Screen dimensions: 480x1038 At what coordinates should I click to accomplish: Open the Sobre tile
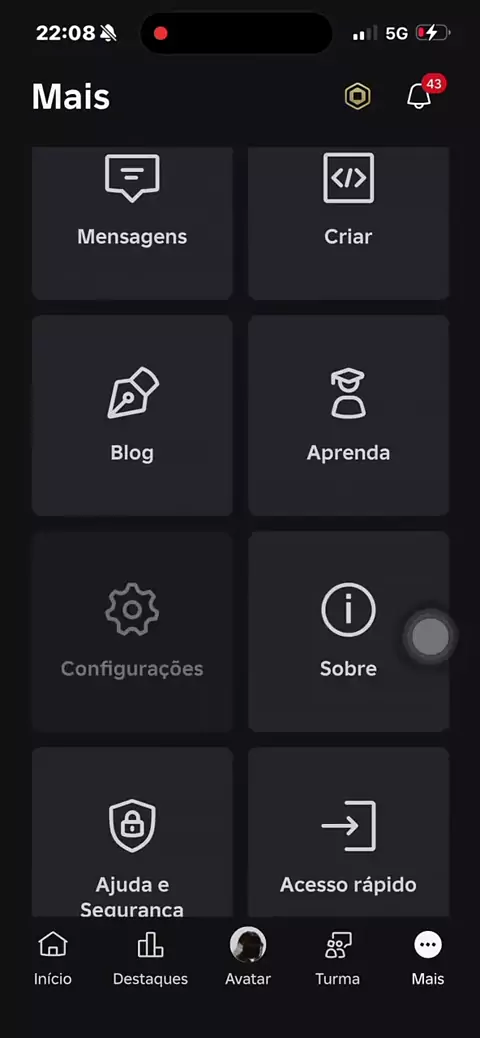[348, 631]
